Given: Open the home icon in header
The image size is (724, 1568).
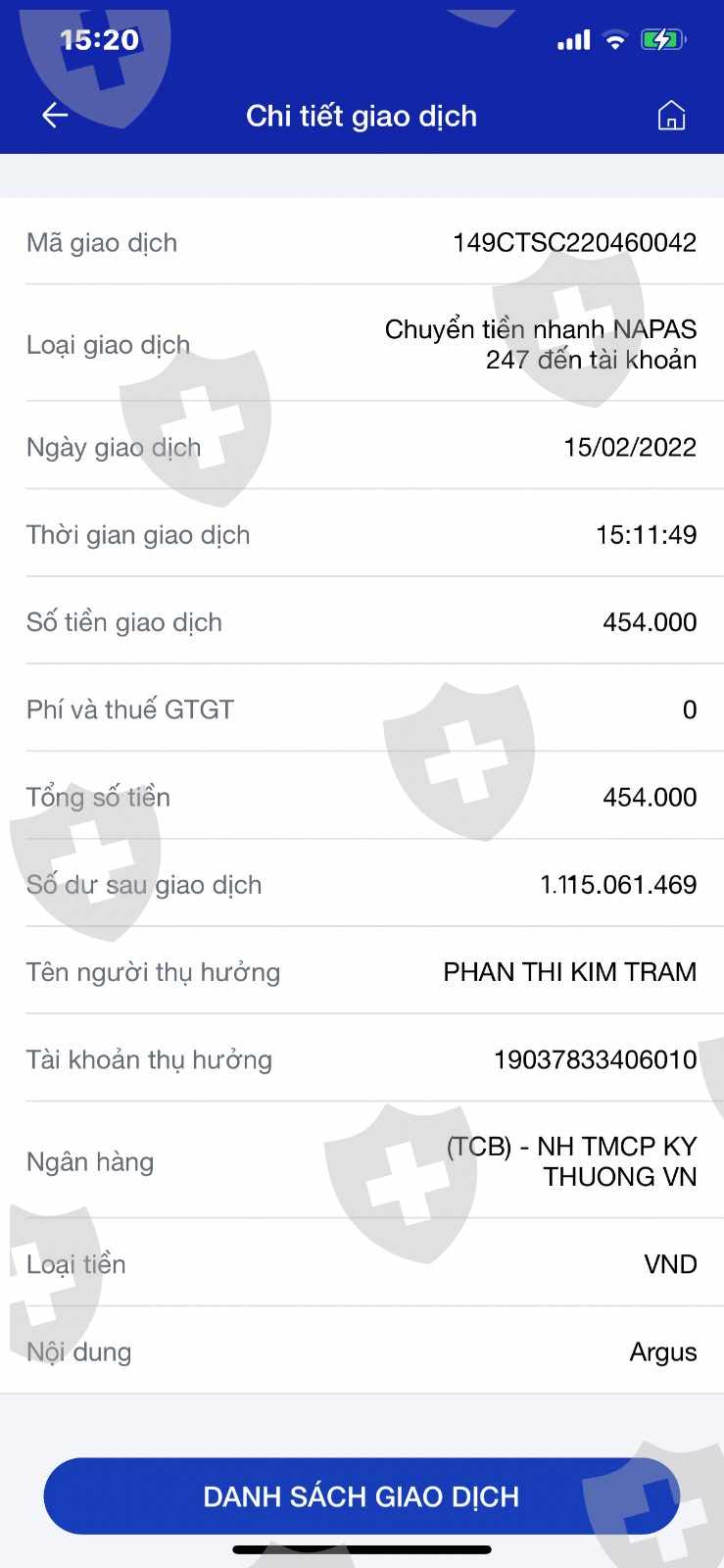Looking at the screenshot, I should click(671, 116).
